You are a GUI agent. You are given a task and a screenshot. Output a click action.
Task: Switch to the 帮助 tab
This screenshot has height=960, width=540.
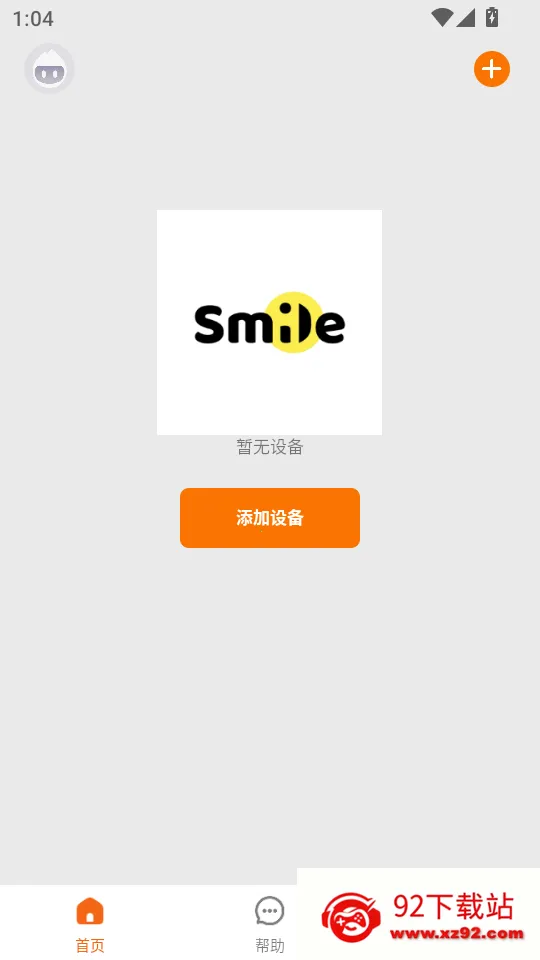coord(270,924)
